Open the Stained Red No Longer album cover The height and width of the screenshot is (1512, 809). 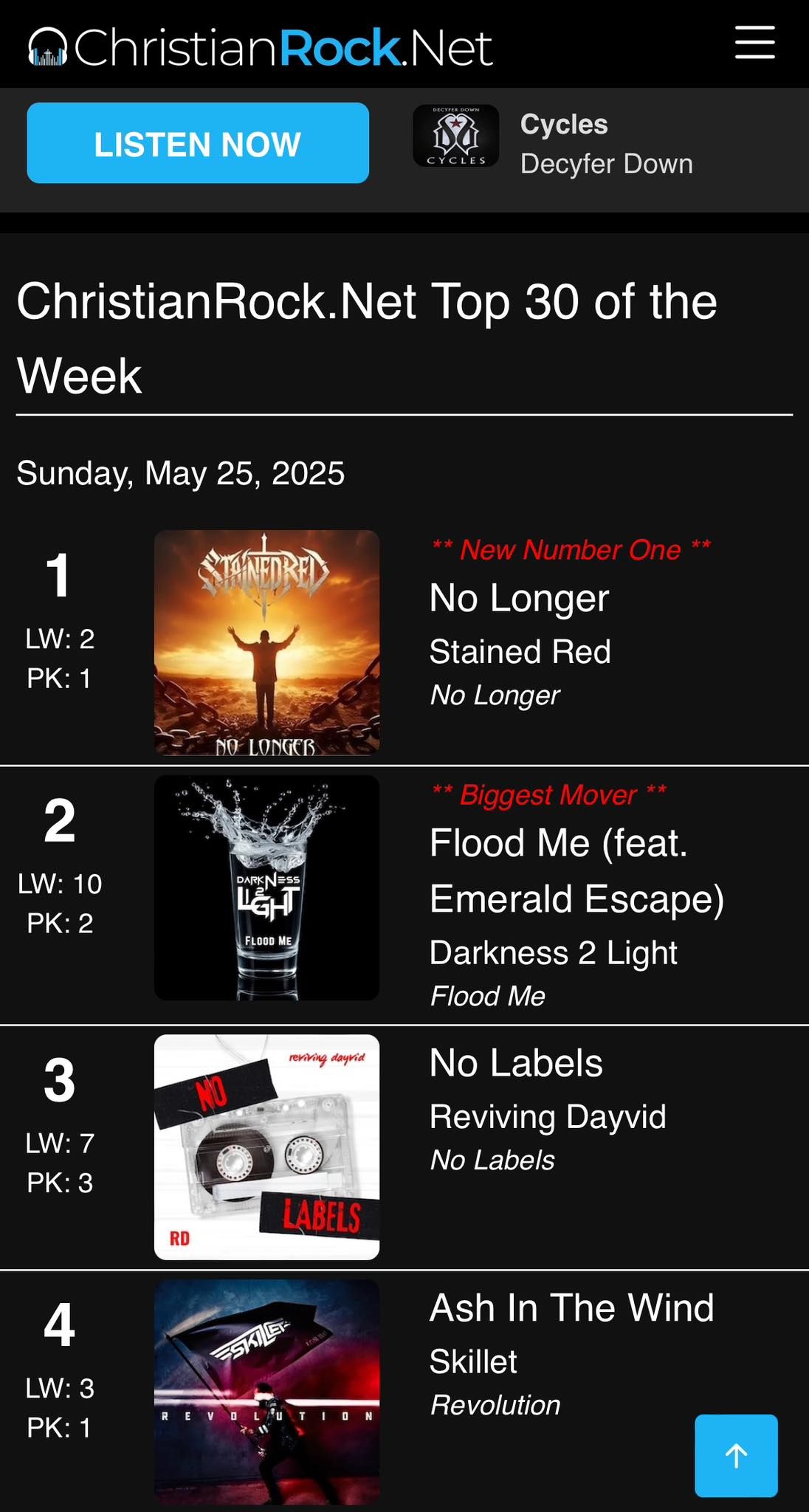(x=266, y=642)
